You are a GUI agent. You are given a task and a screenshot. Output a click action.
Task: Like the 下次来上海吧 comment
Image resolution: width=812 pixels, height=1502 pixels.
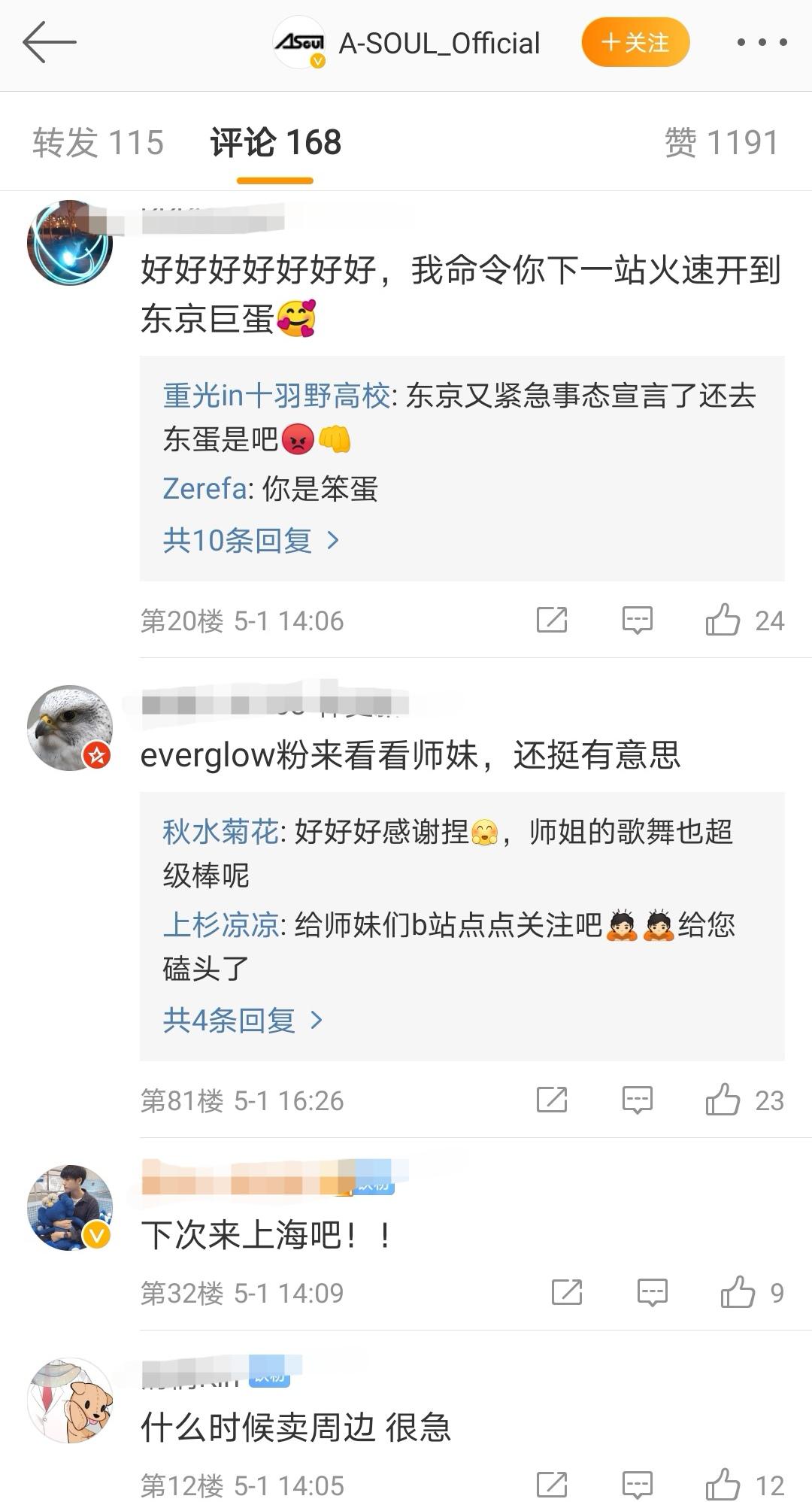click(738, 1292)
